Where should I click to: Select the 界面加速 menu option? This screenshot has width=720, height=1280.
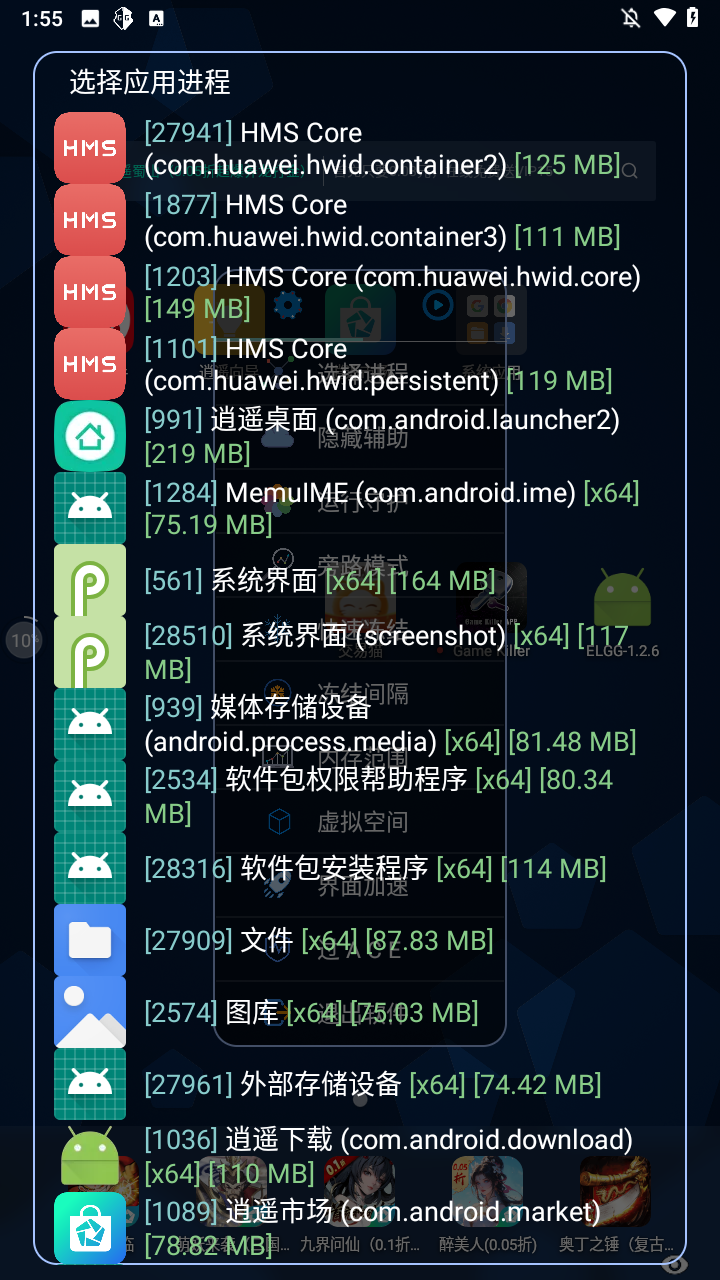pos(360,890)
